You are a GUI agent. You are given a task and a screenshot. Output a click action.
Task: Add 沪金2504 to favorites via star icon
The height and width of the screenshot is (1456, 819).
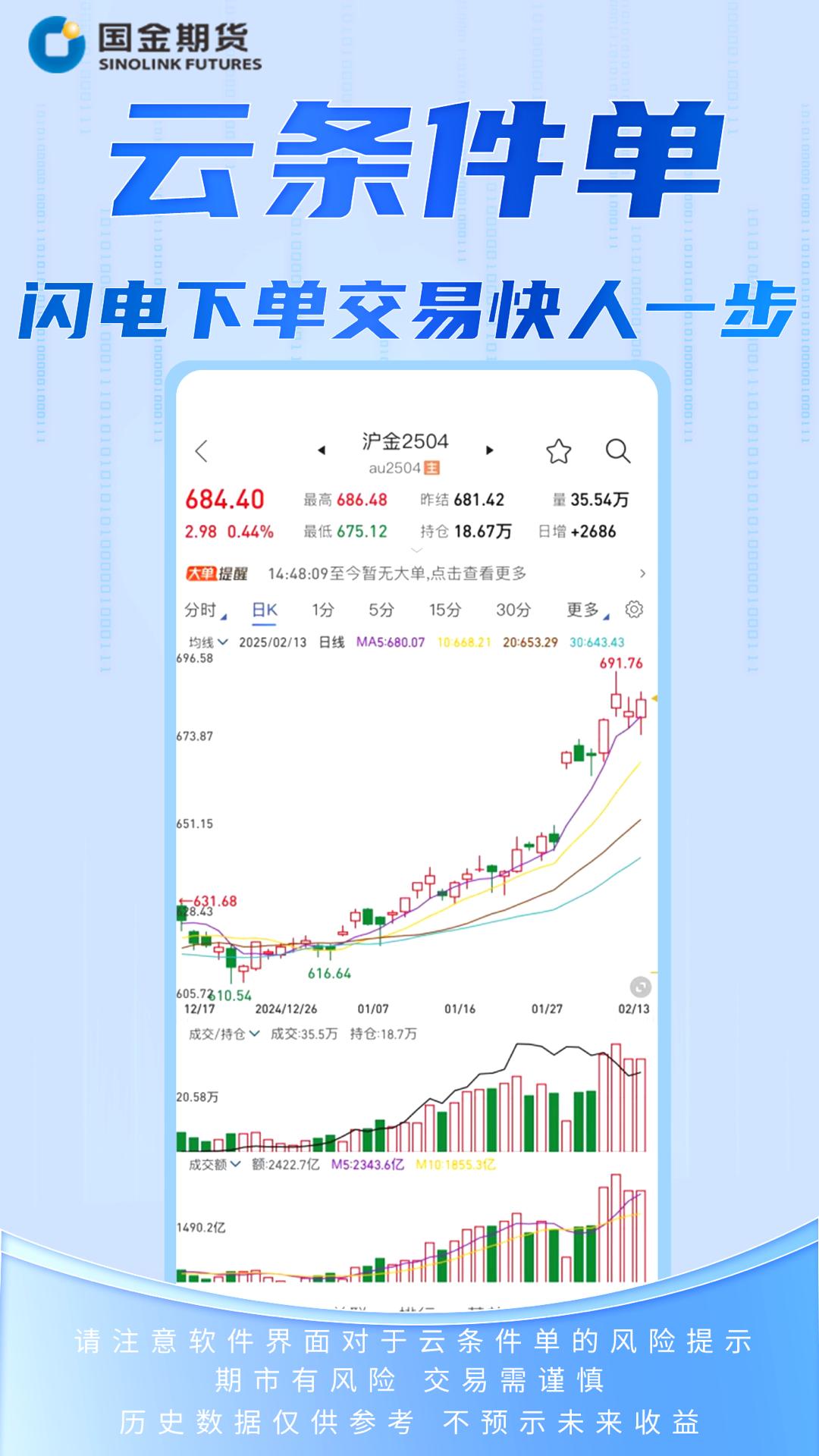point(559,450)
